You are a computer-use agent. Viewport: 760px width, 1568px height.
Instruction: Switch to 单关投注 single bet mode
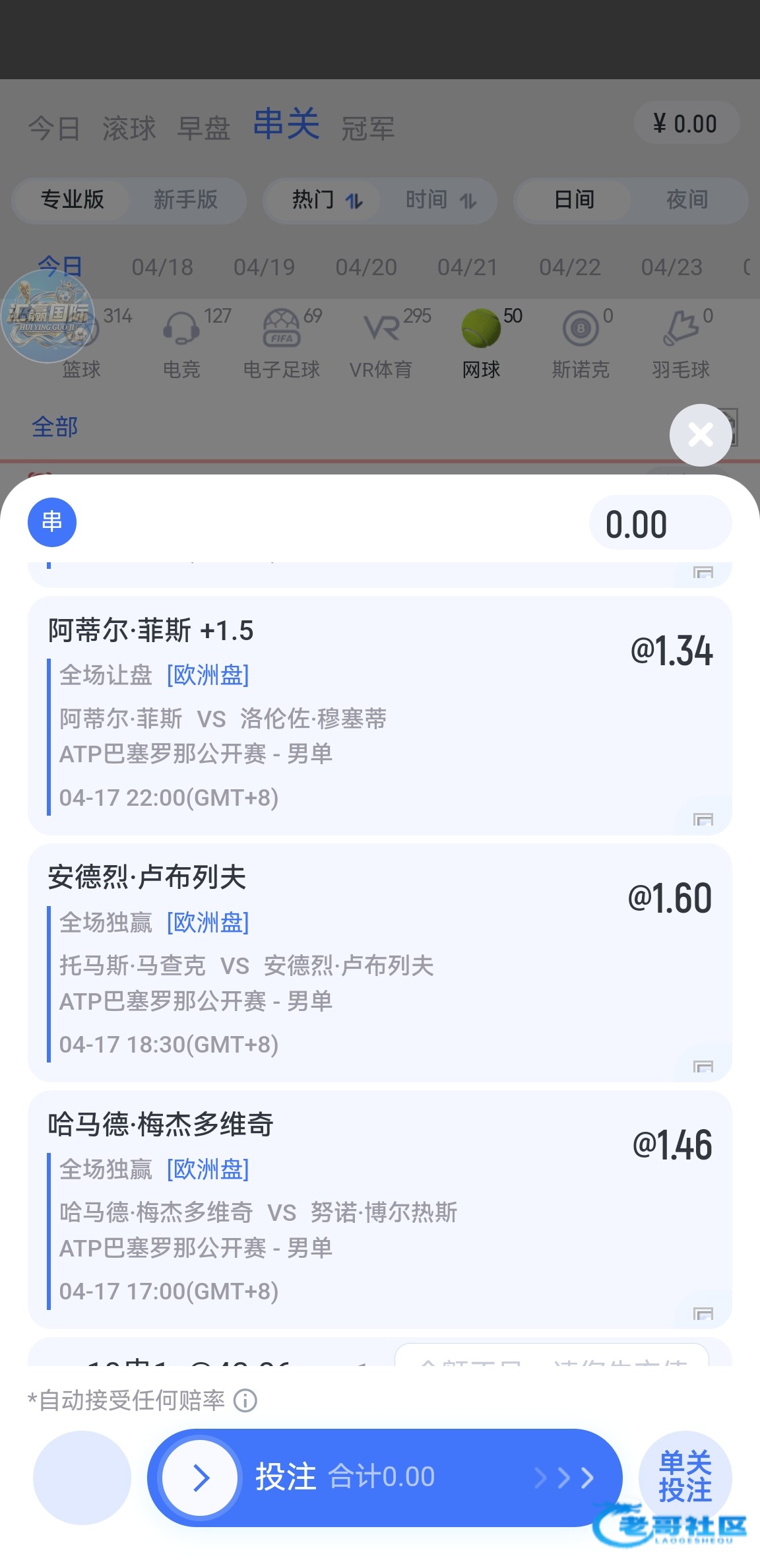pyautogui.click(x=685, y=1476)
